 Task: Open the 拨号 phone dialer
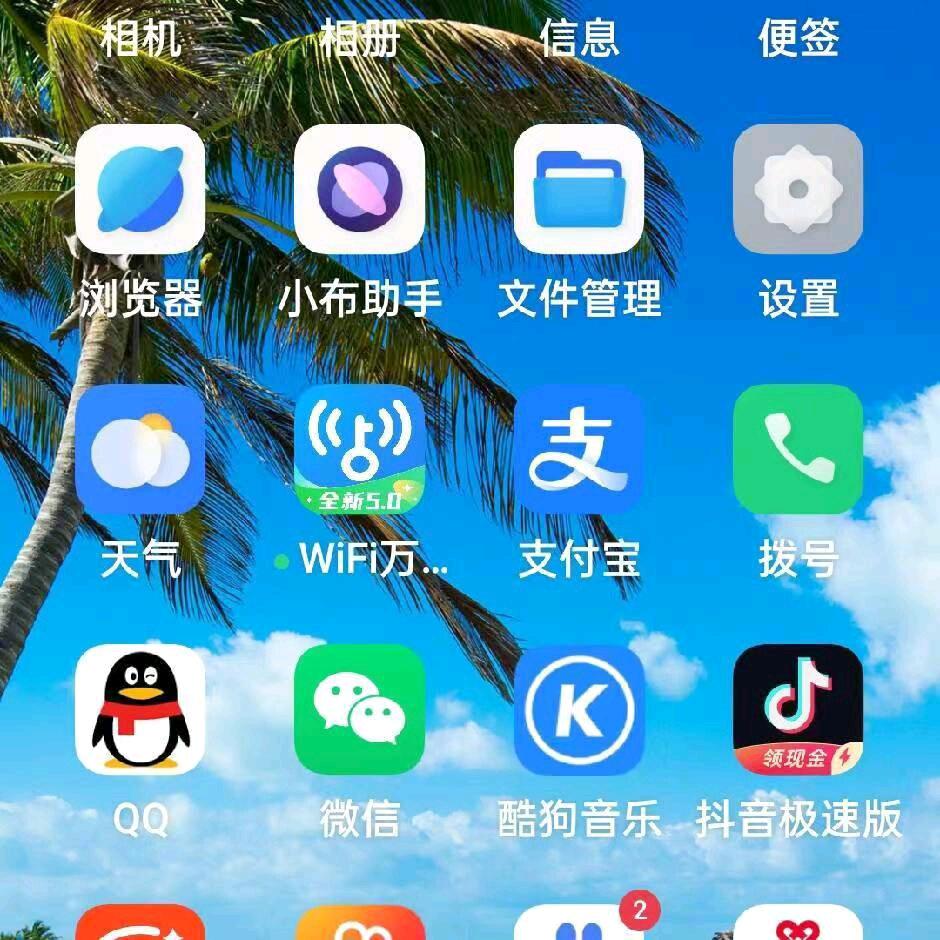pyautogui.click(x=798, y=449)
